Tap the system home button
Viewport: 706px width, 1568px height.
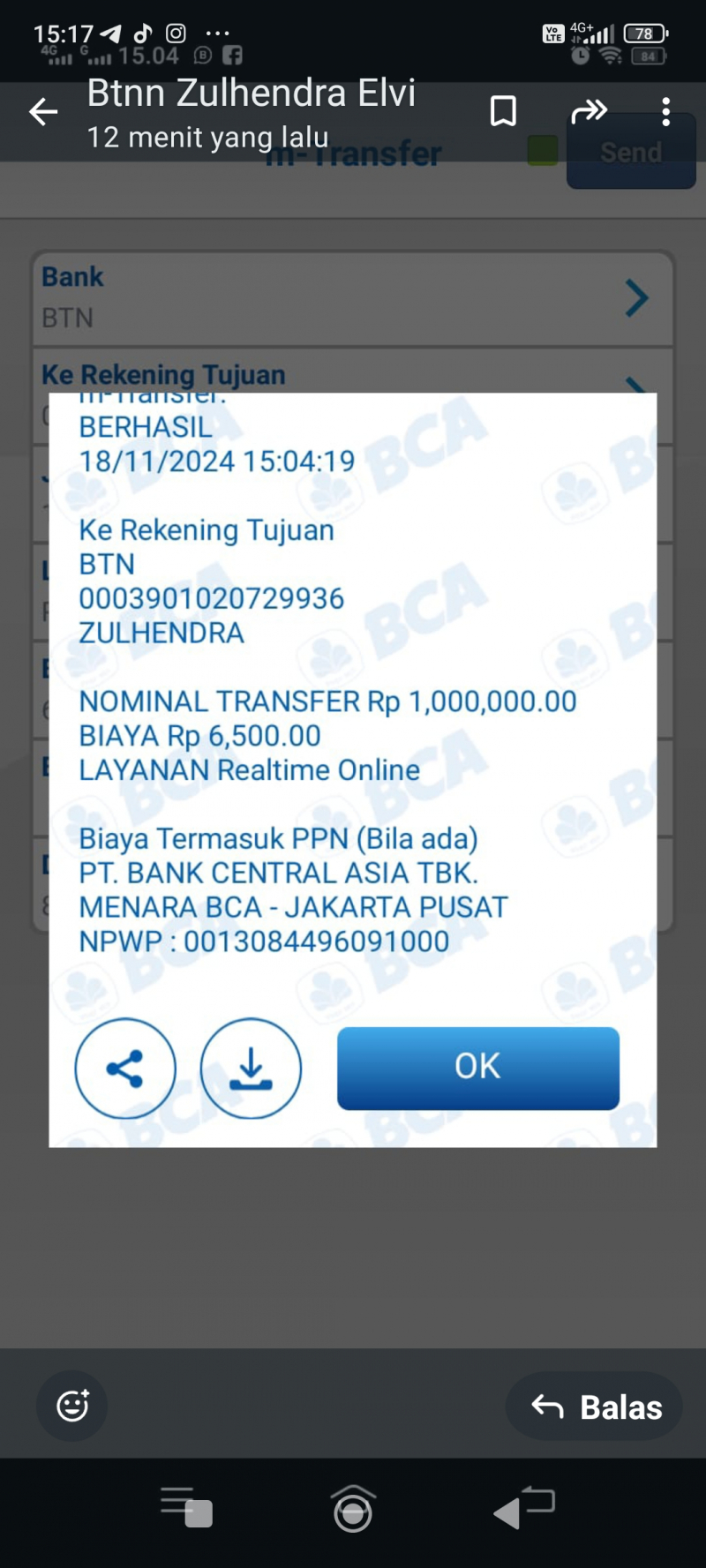click(352, 1511)
